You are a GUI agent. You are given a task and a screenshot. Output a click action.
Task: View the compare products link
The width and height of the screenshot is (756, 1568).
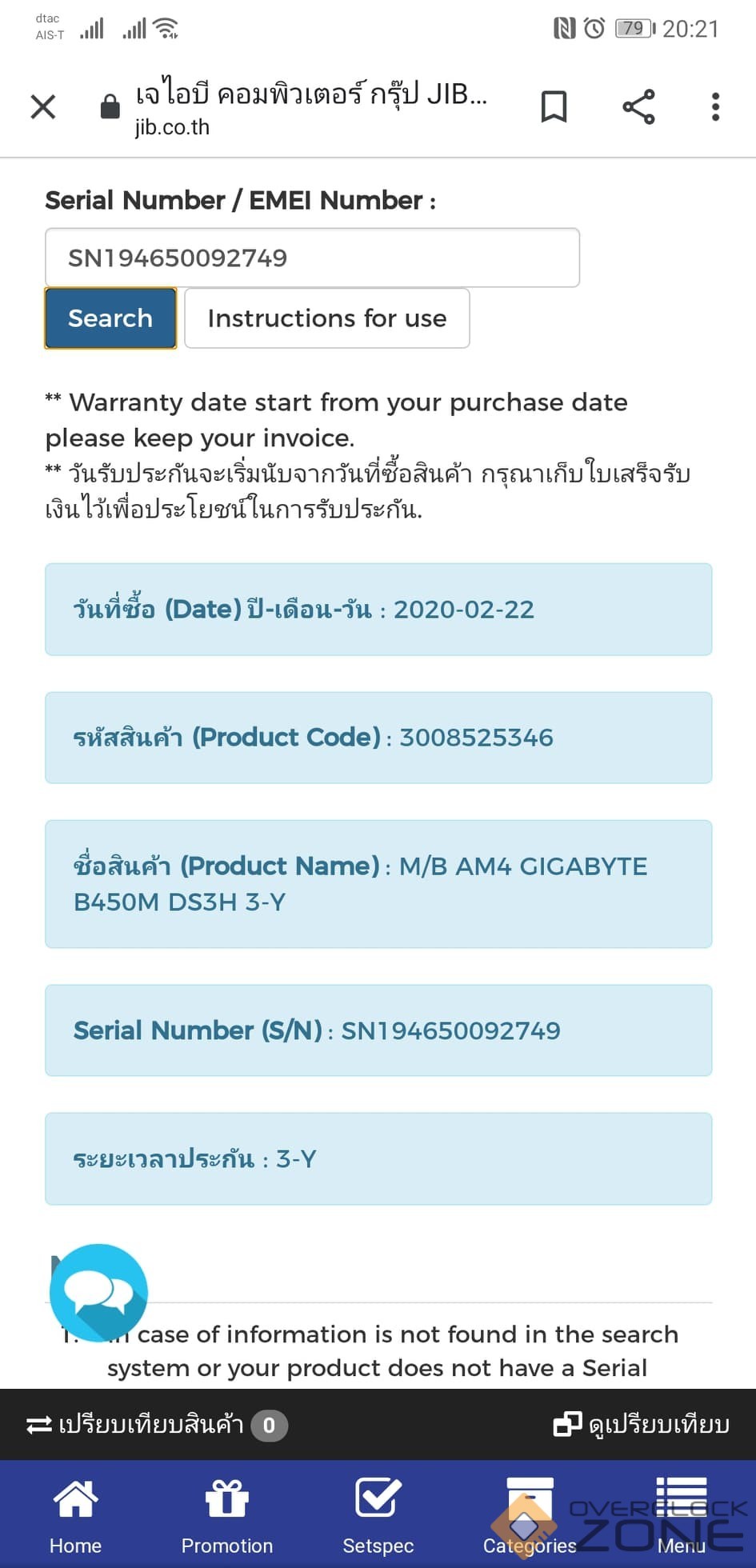[642, 1425]
